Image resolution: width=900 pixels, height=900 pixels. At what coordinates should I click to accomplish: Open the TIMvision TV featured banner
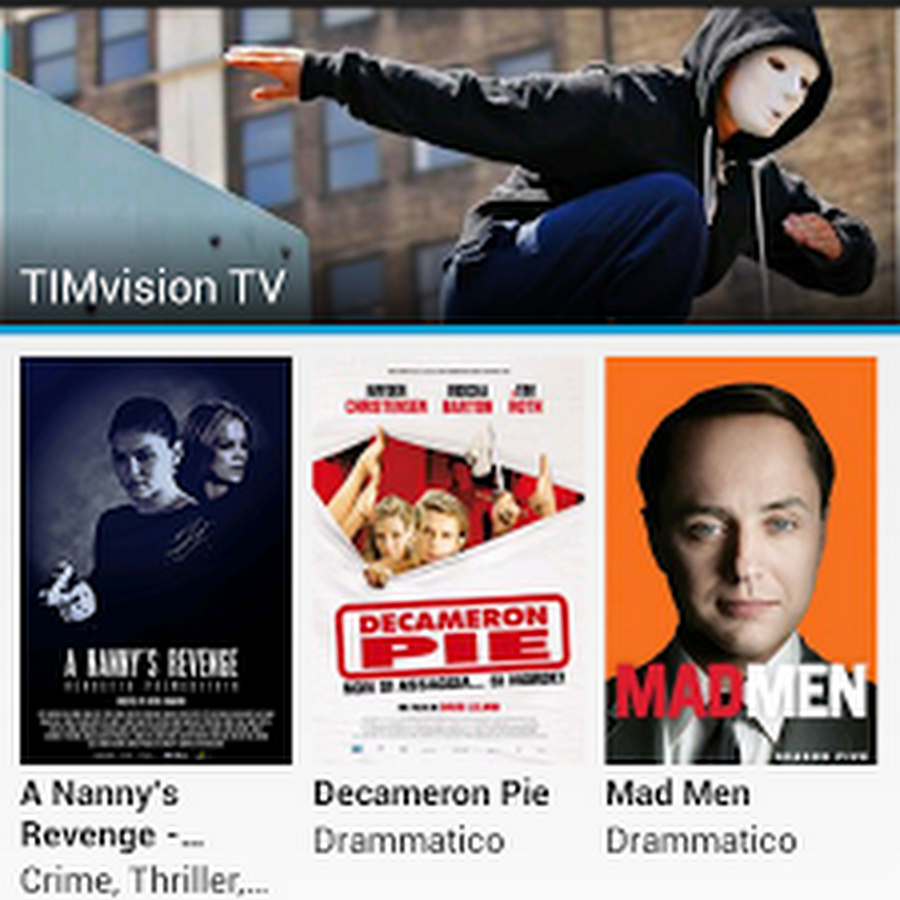[450, 165]
